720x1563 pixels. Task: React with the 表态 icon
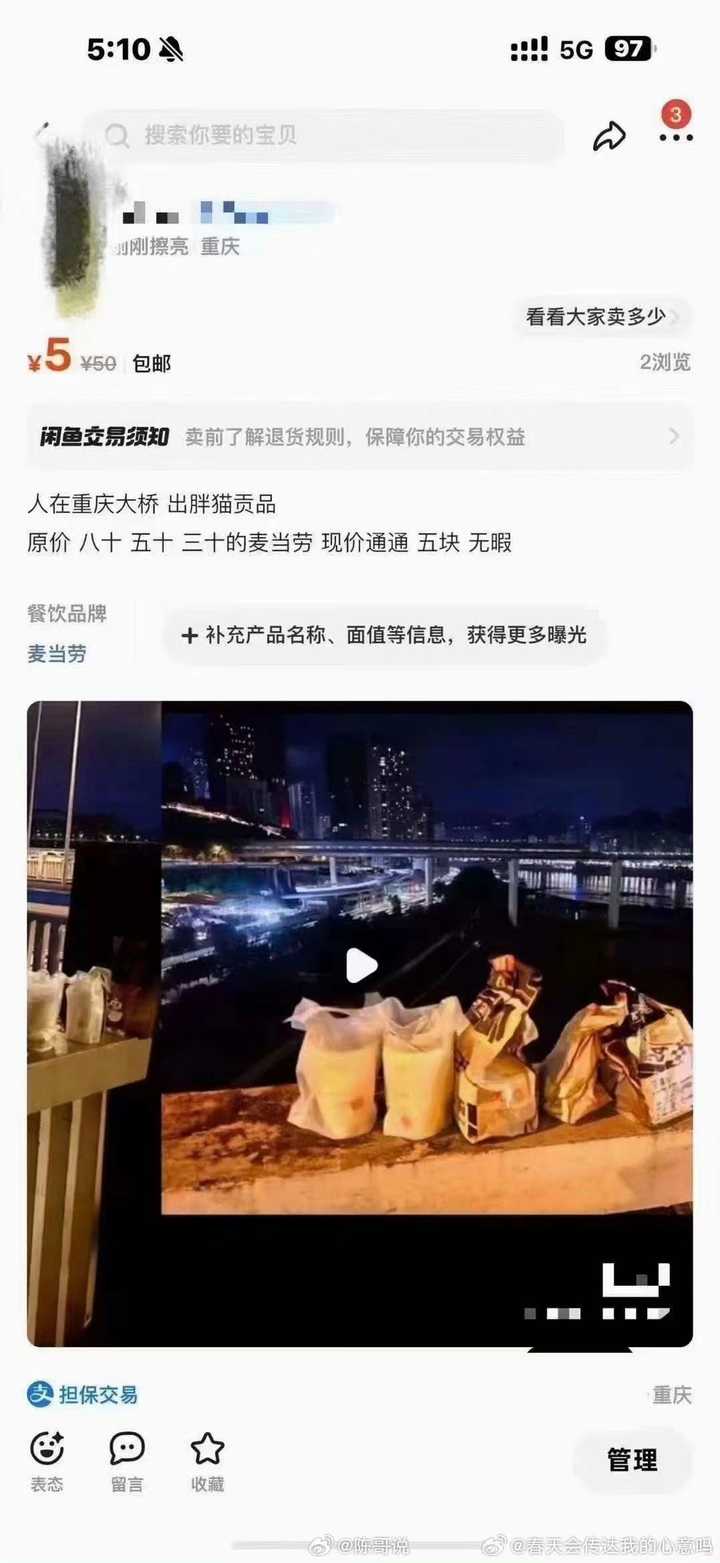pos(46,1460)
